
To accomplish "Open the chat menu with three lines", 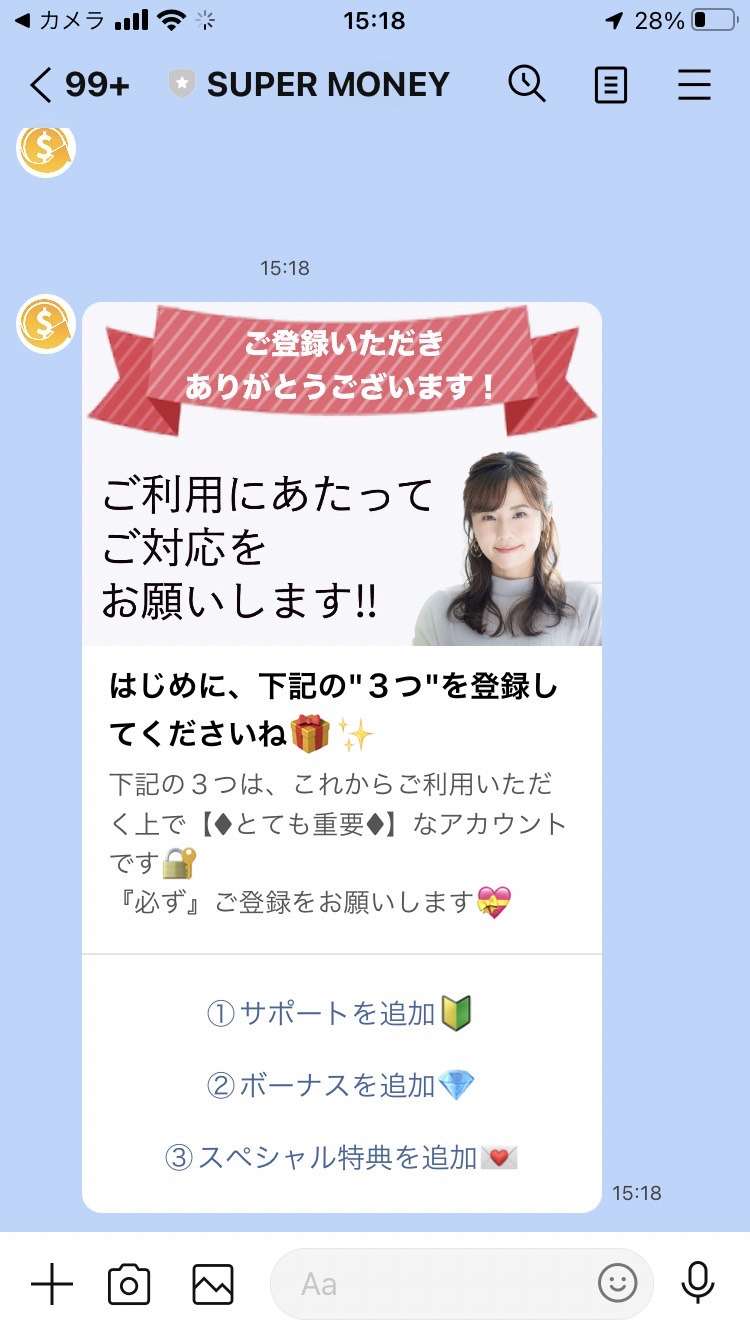I will click(x=694, y=86).
